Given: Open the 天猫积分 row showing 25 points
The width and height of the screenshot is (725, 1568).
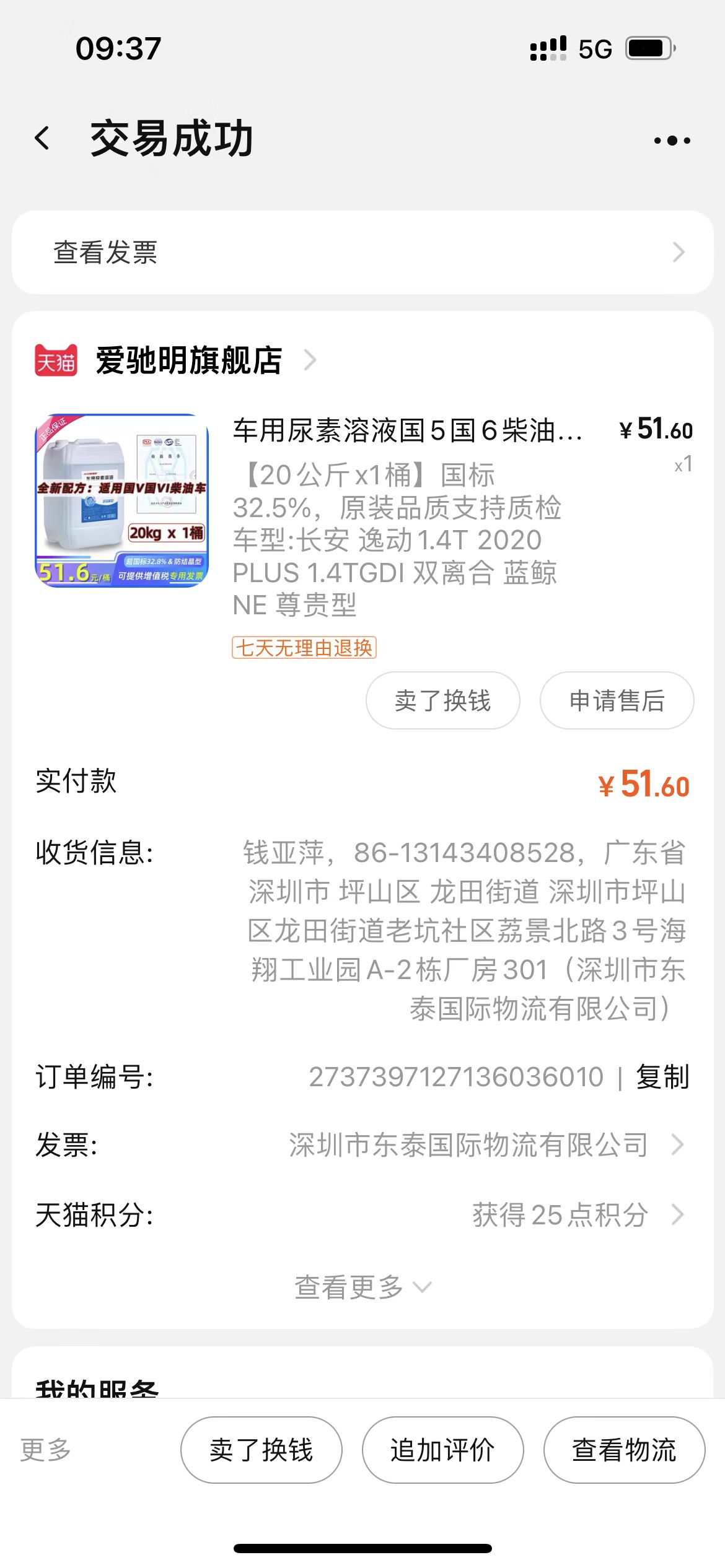Looking at the screenshot, I should coord(362,1214).
